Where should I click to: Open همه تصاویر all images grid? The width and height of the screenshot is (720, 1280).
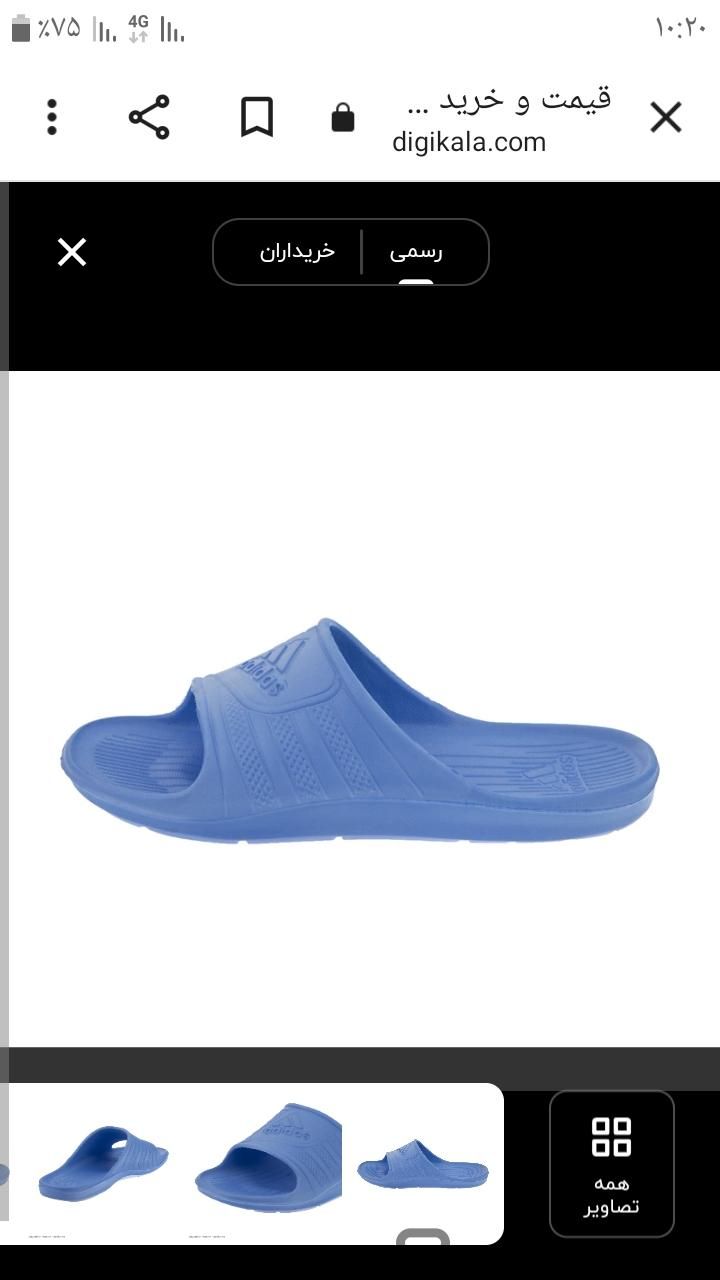tap(611, 1164)
